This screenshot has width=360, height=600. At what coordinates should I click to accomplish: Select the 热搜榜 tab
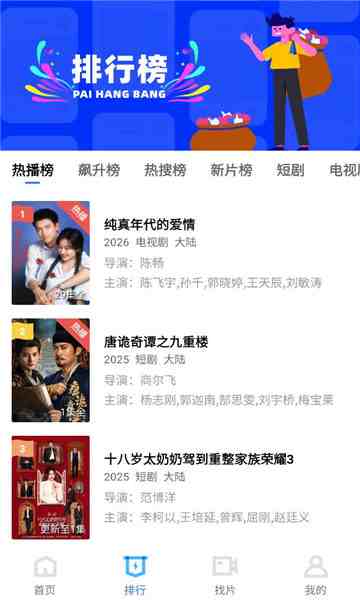[165, 170]
